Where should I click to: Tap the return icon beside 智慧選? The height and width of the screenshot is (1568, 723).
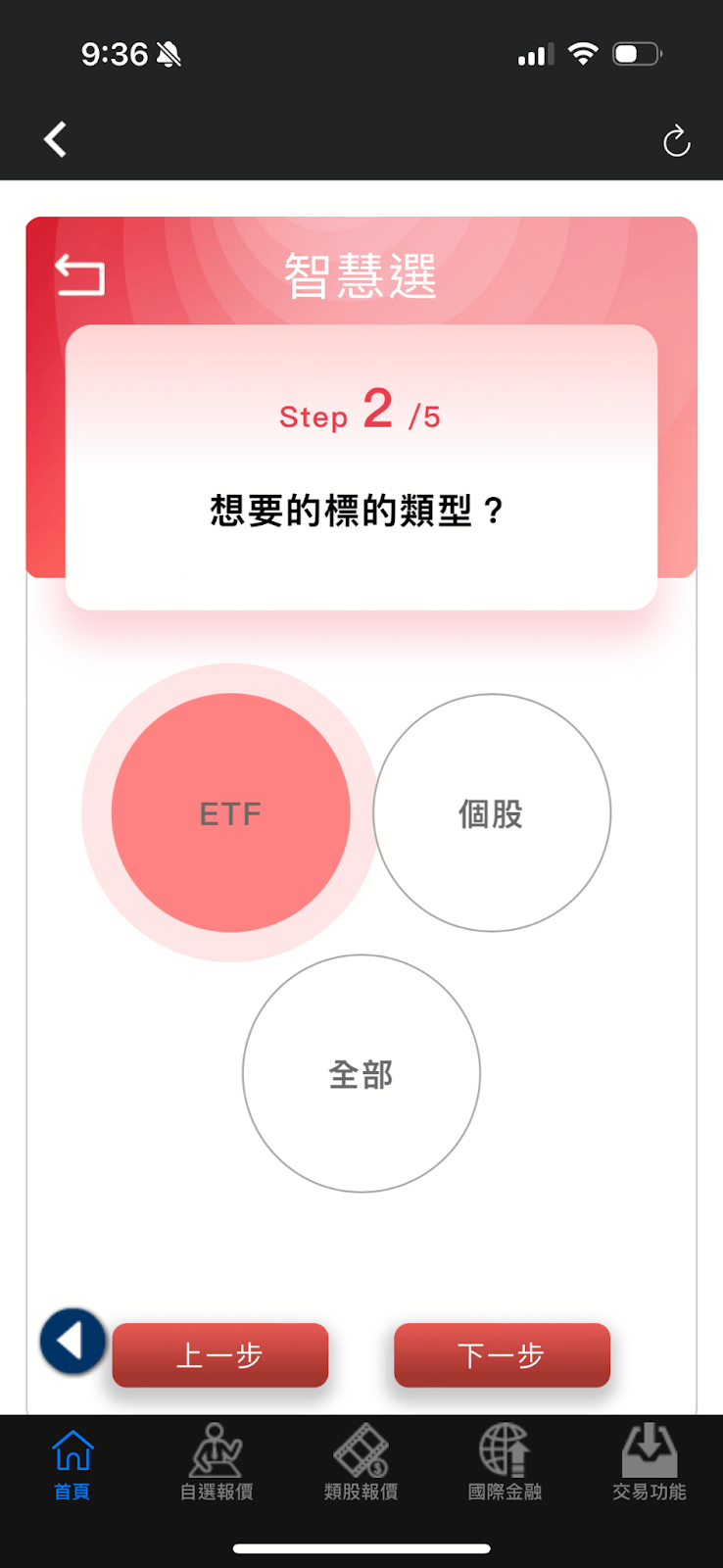pos(79,275)
